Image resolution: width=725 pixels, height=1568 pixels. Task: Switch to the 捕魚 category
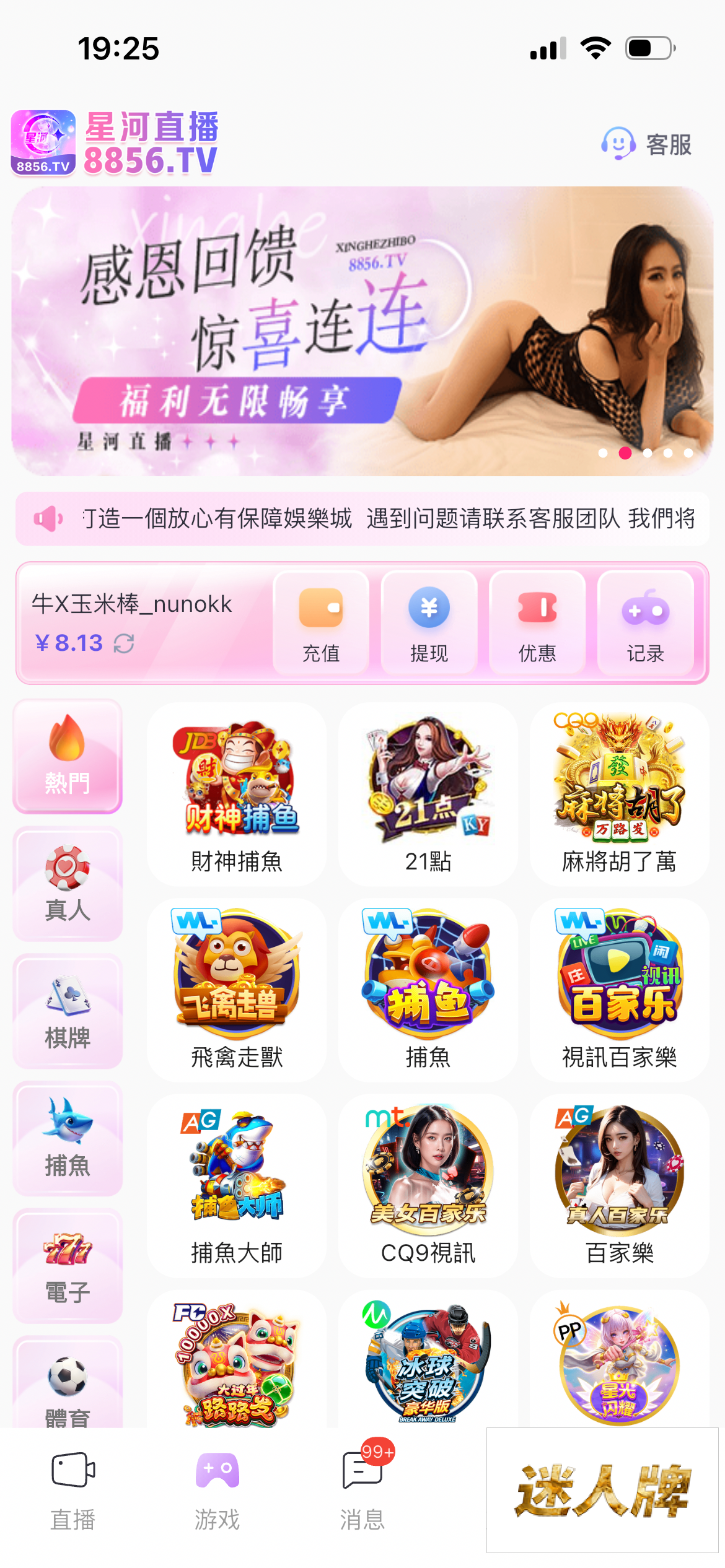pos(68,1139)
